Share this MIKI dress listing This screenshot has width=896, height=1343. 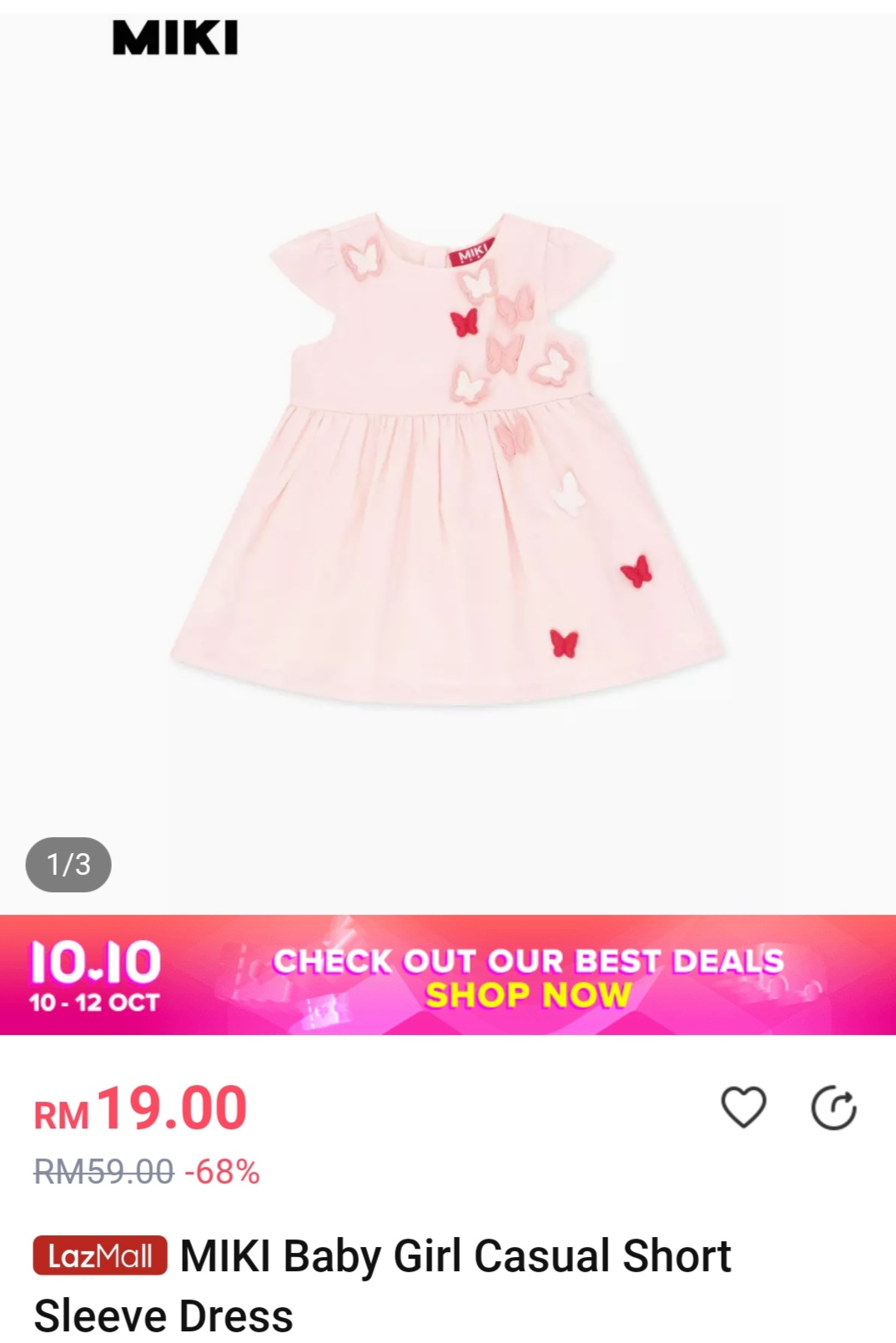833,1108
